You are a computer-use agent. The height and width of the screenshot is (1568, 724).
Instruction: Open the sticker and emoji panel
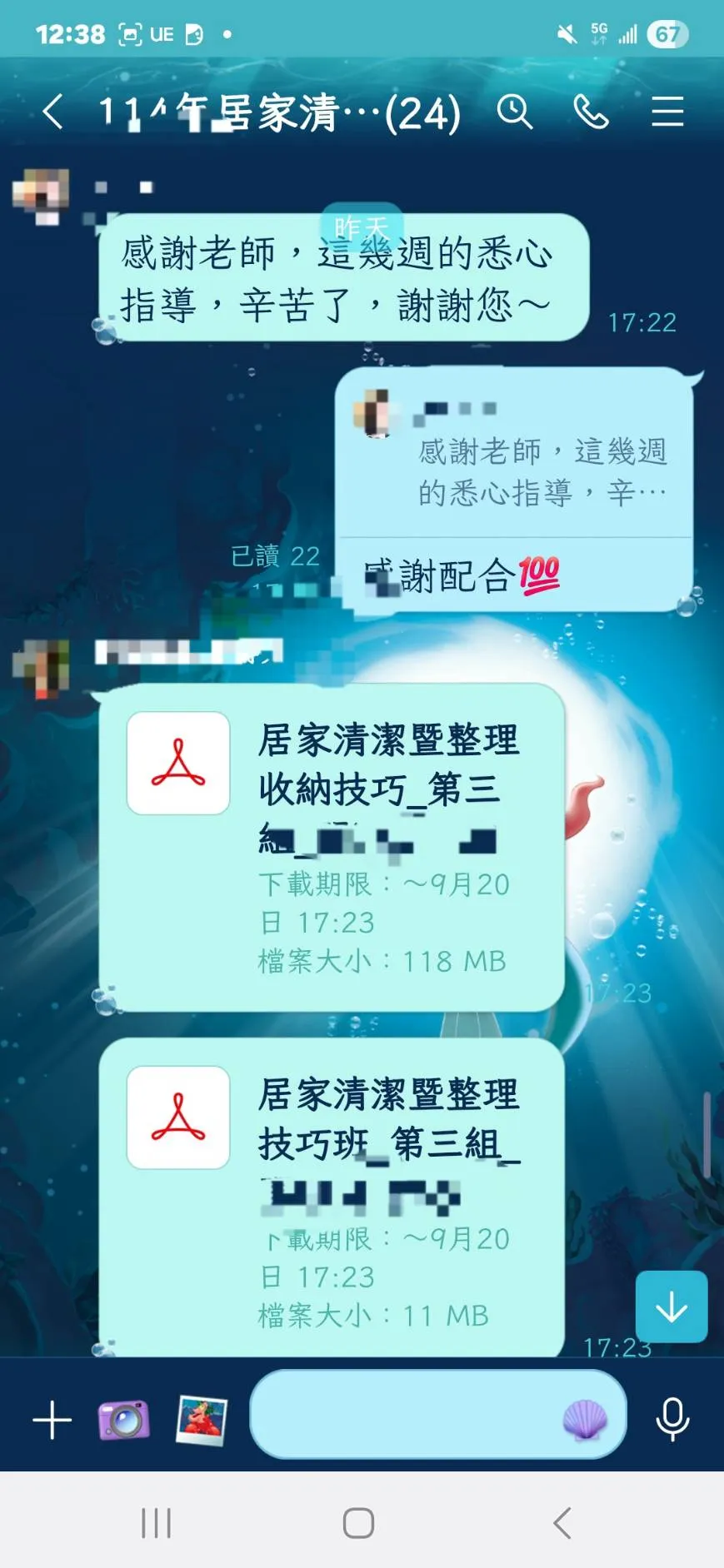pyautogui.click(x=585, y=1418)
